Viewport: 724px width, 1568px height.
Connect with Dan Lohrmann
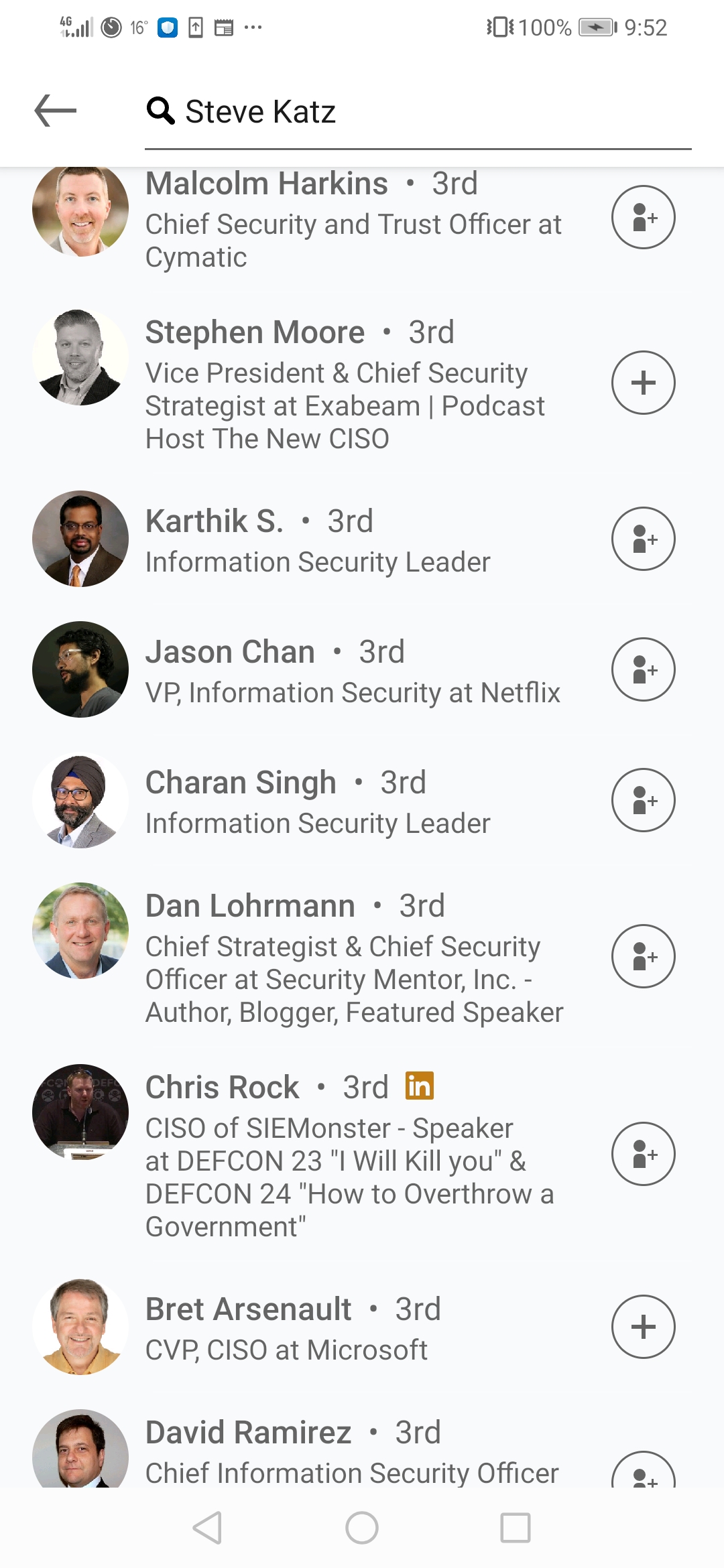643,956
